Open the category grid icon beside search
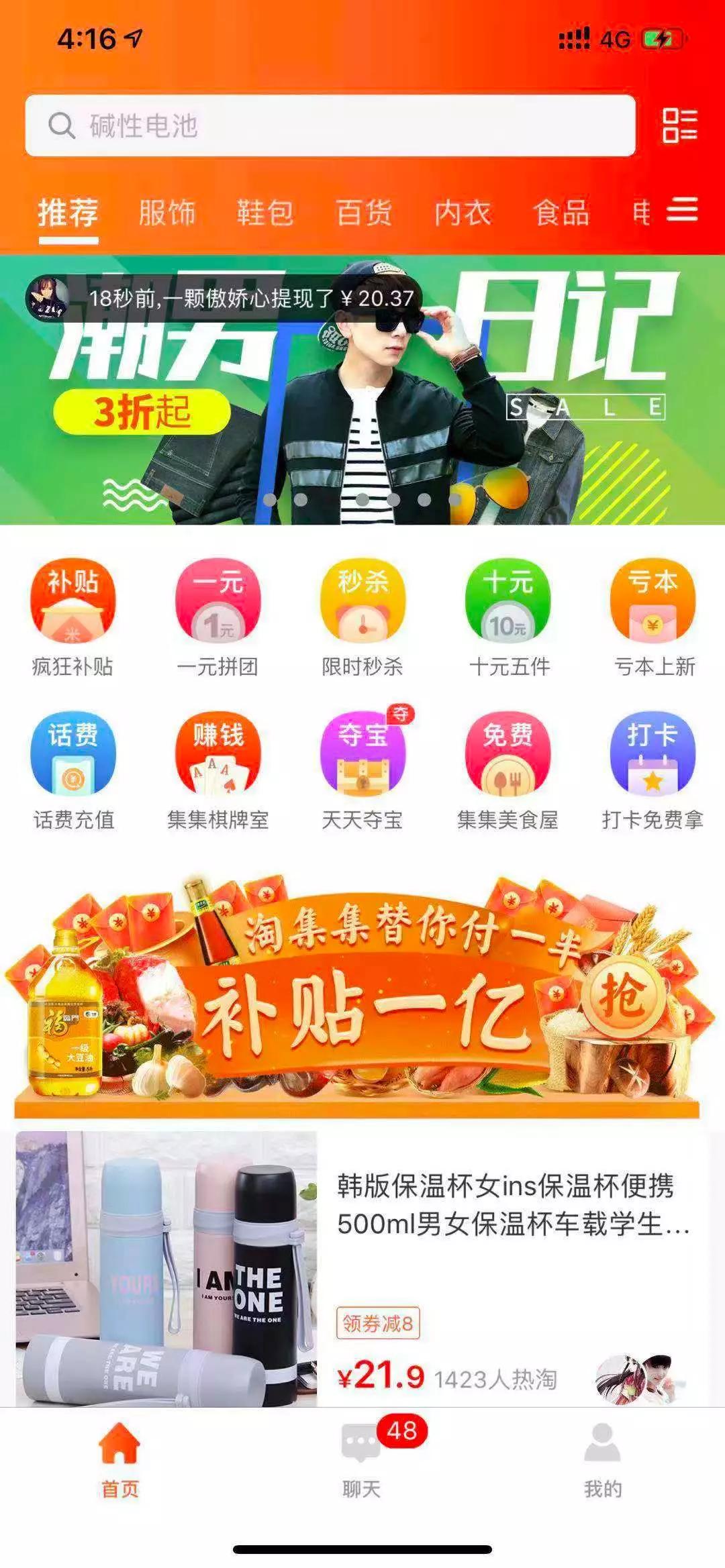 [679, 125]
